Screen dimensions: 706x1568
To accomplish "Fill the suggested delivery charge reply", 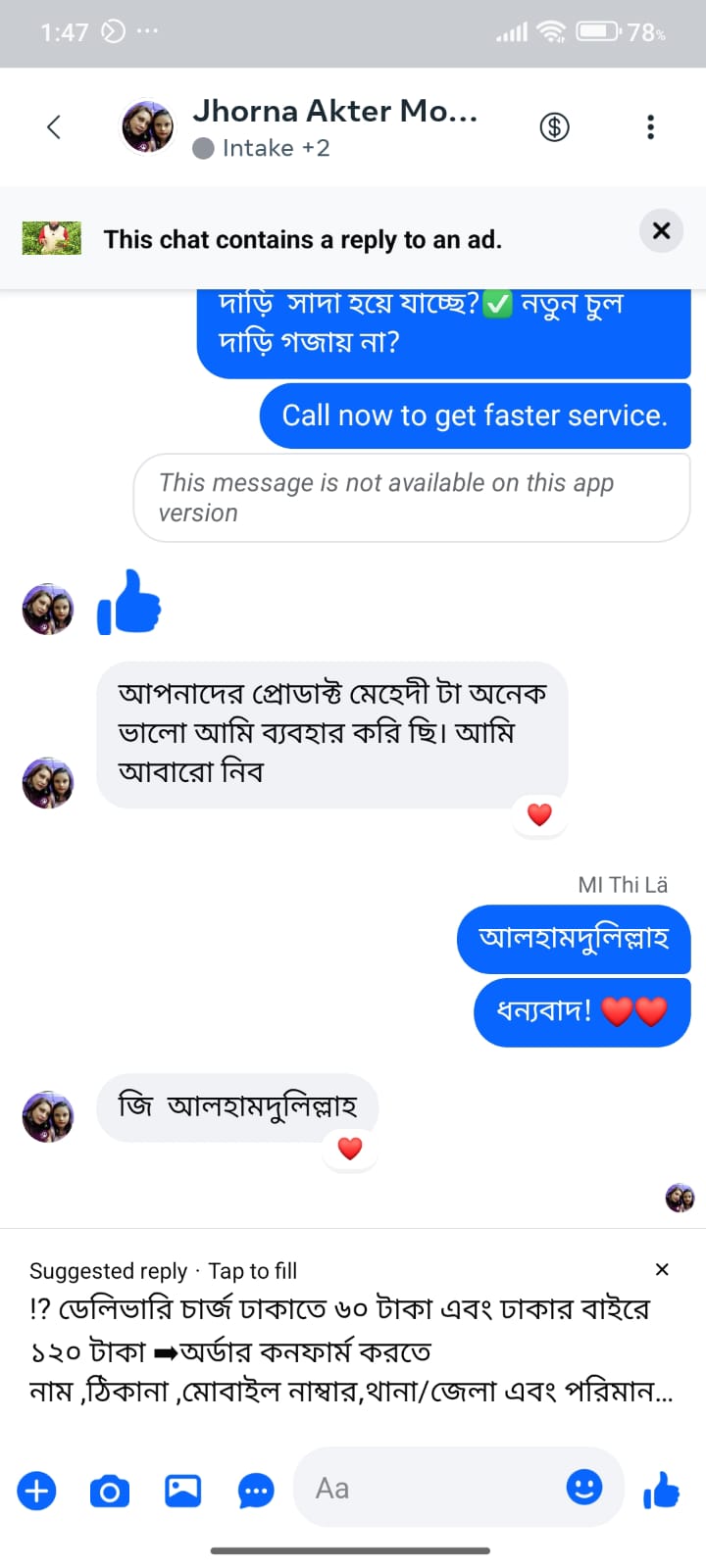I will click(343, 1350).
